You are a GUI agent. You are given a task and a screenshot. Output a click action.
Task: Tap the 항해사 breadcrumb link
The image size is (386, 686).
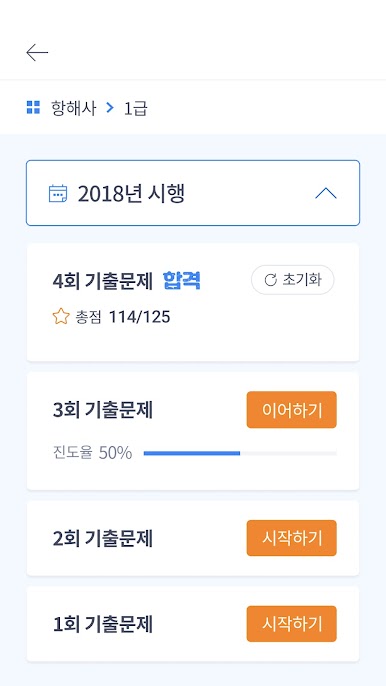(73, 108)
